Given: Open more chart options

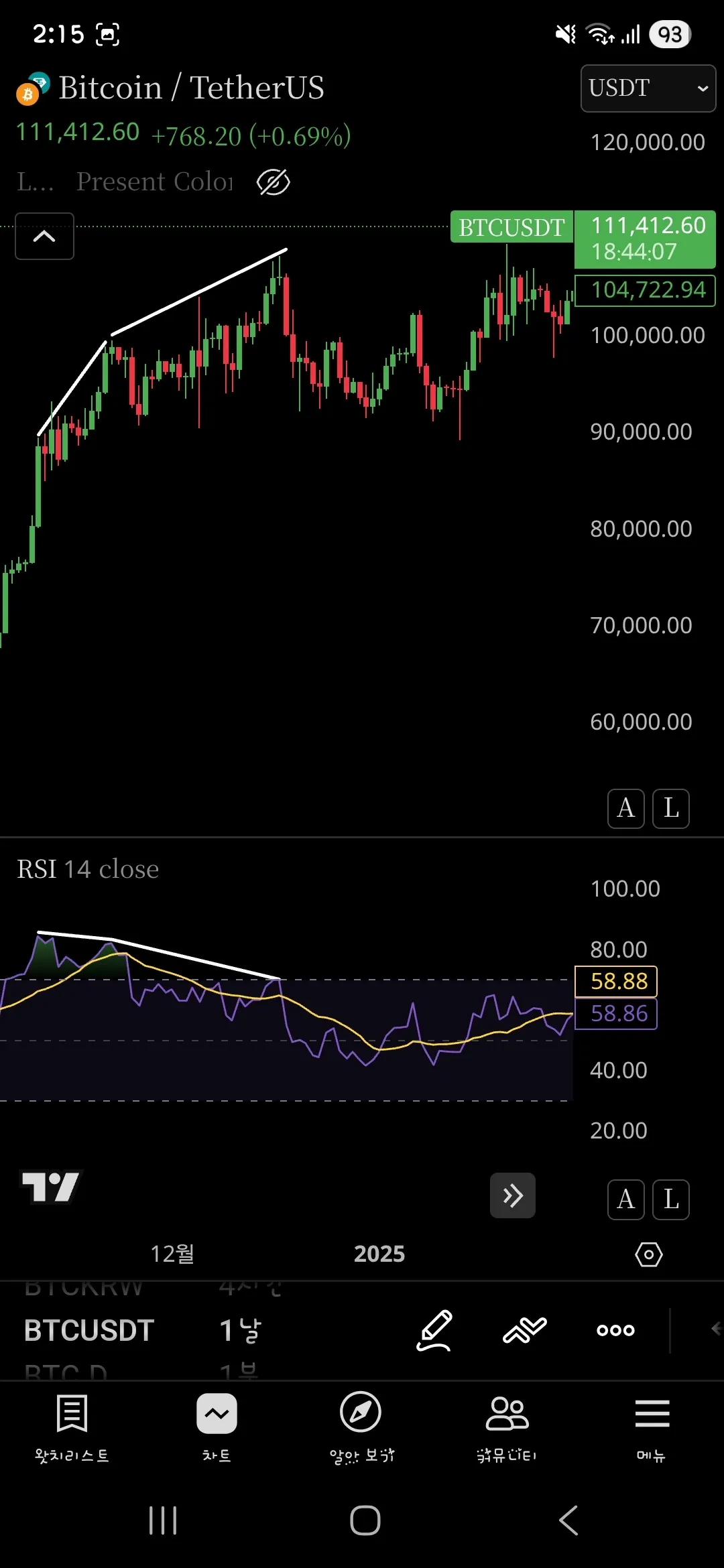Looking at the screenshot, I should 615,1329.
